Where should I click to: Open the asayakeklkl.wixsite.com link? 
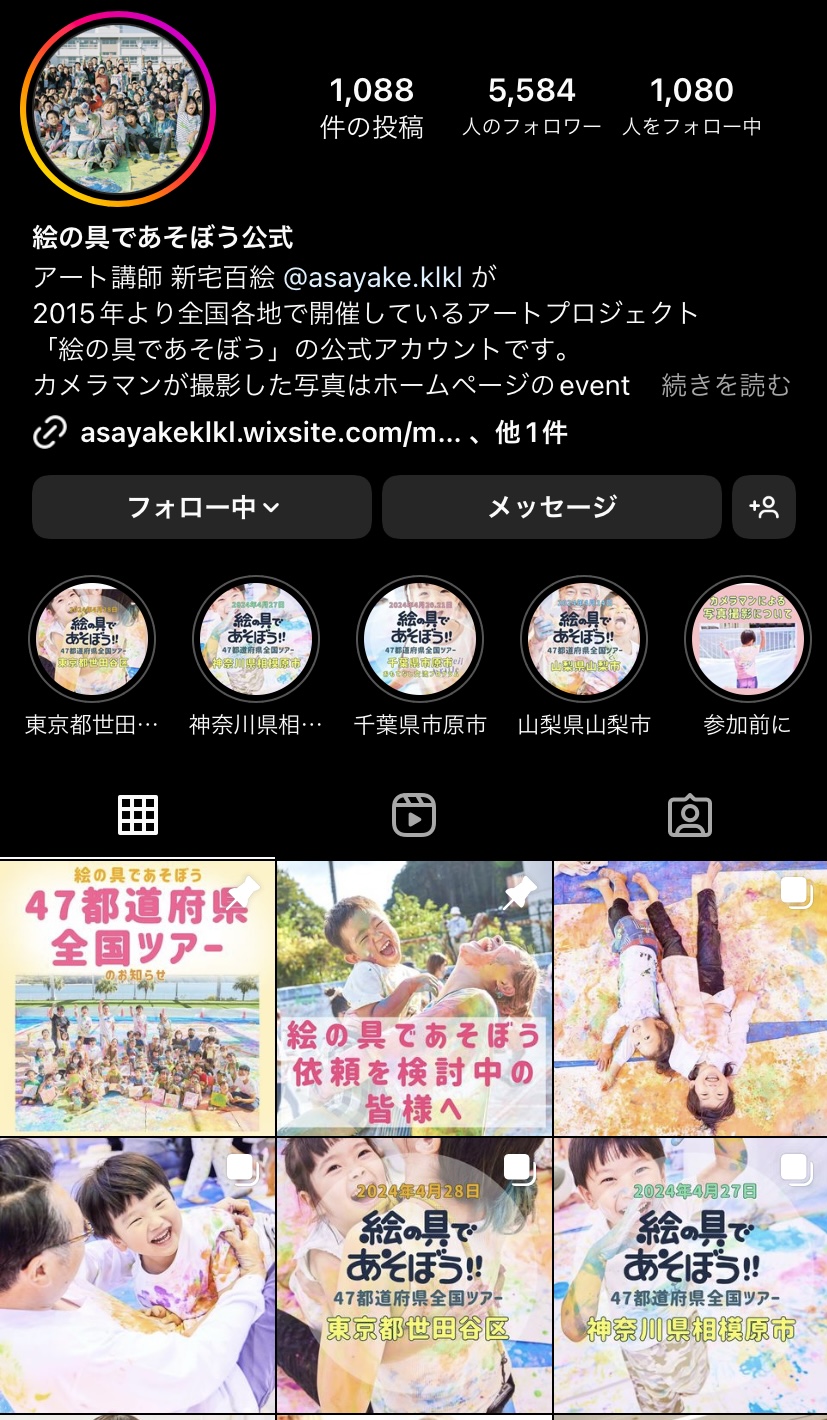tap(270, 433)
